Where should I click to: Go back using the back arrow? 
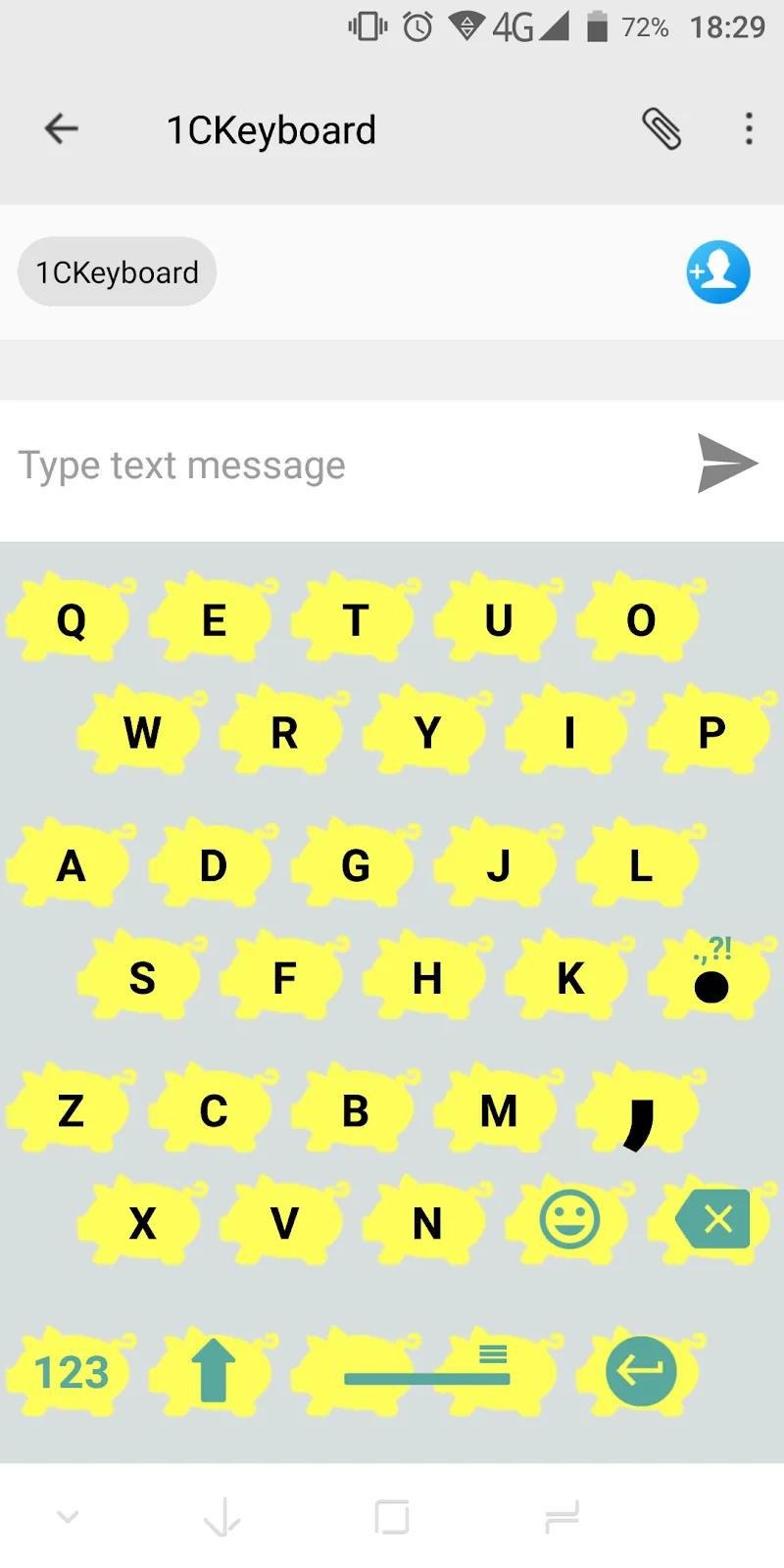(x=61, y=128)
